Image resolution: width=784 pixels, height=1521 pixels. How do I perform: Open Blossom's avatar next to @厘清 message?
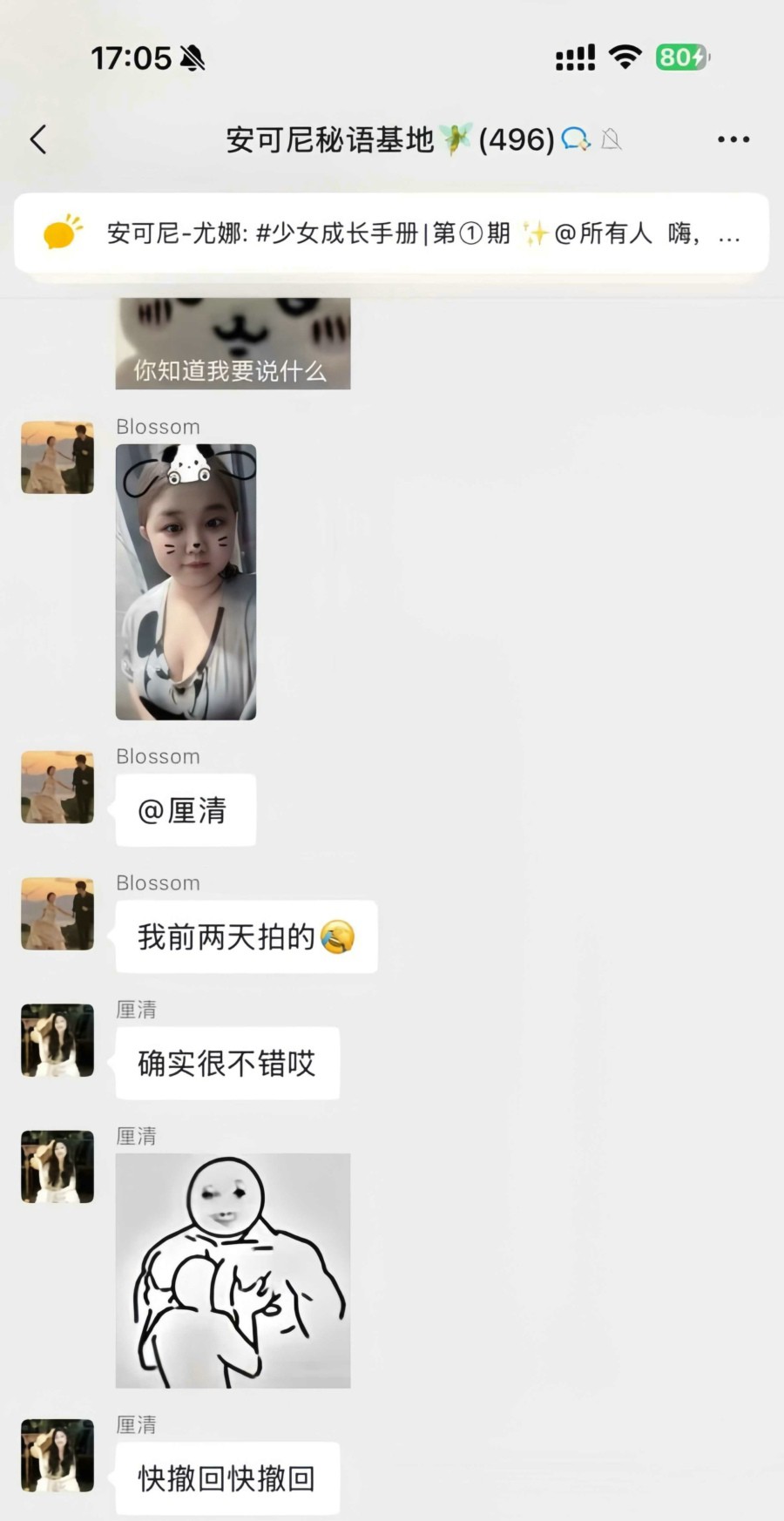click(x=57, y=788)
